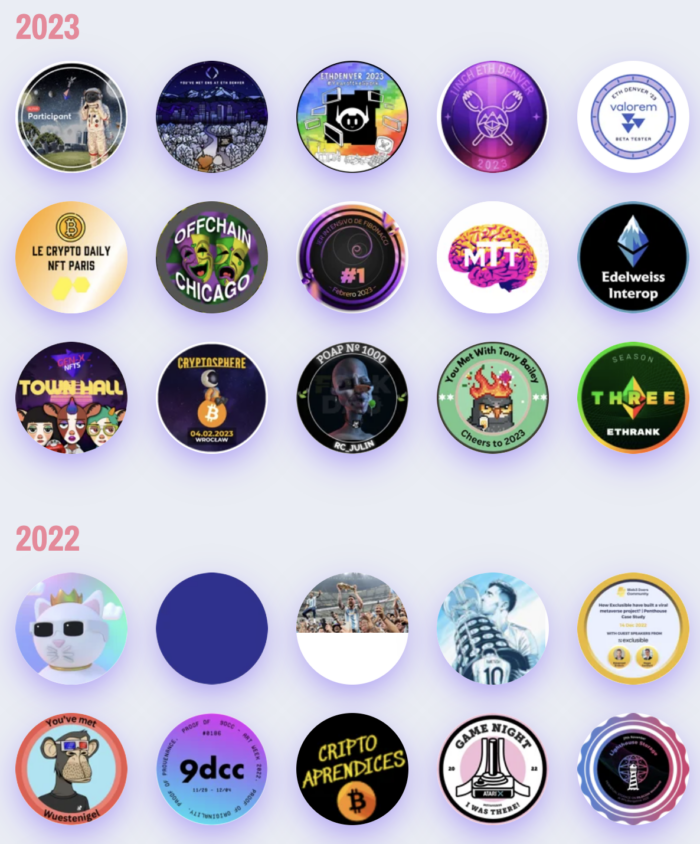This screenshot has width=700, height=844.
Task: Open the Season Three ETHRank badge
Action: [633, 398]
